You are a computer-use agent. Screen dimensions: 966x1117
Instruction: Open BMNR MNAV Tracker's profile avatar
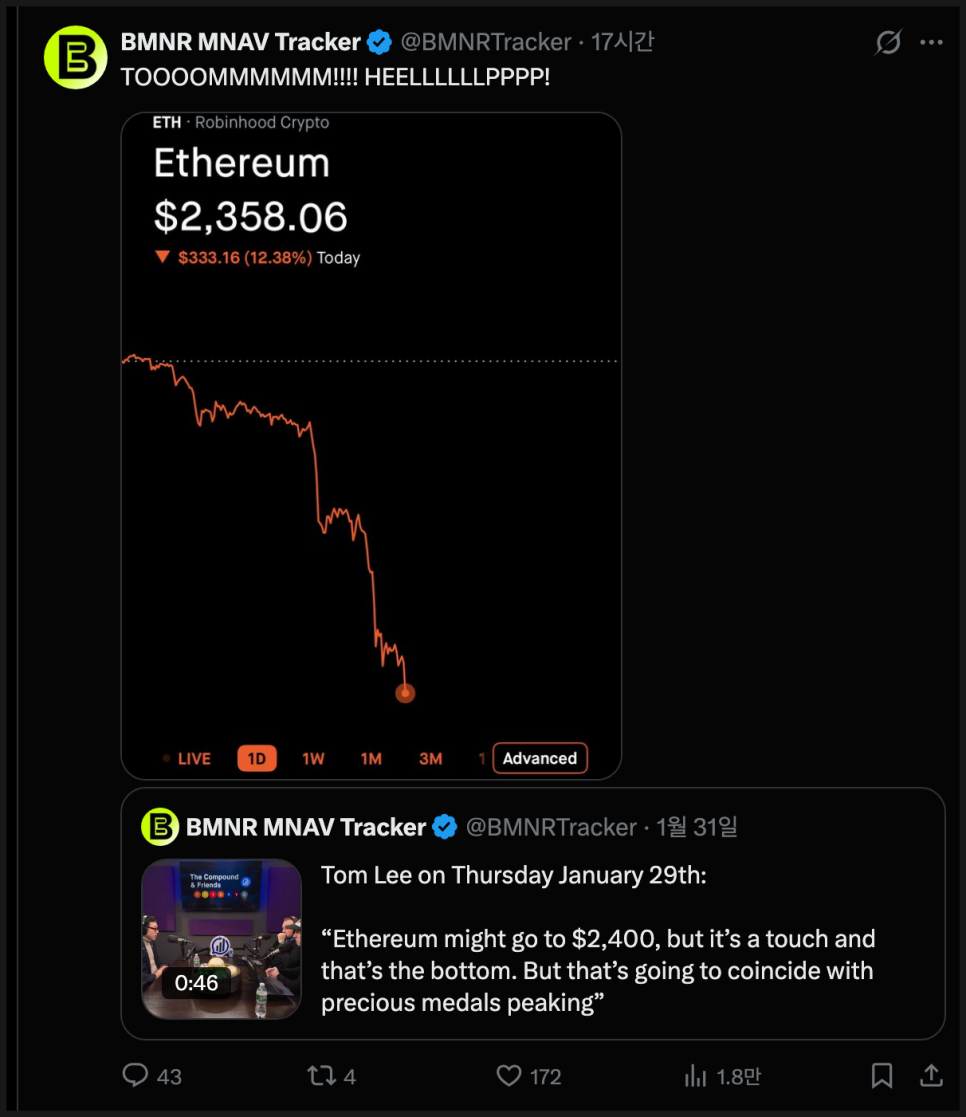click(x=76, y=58)
